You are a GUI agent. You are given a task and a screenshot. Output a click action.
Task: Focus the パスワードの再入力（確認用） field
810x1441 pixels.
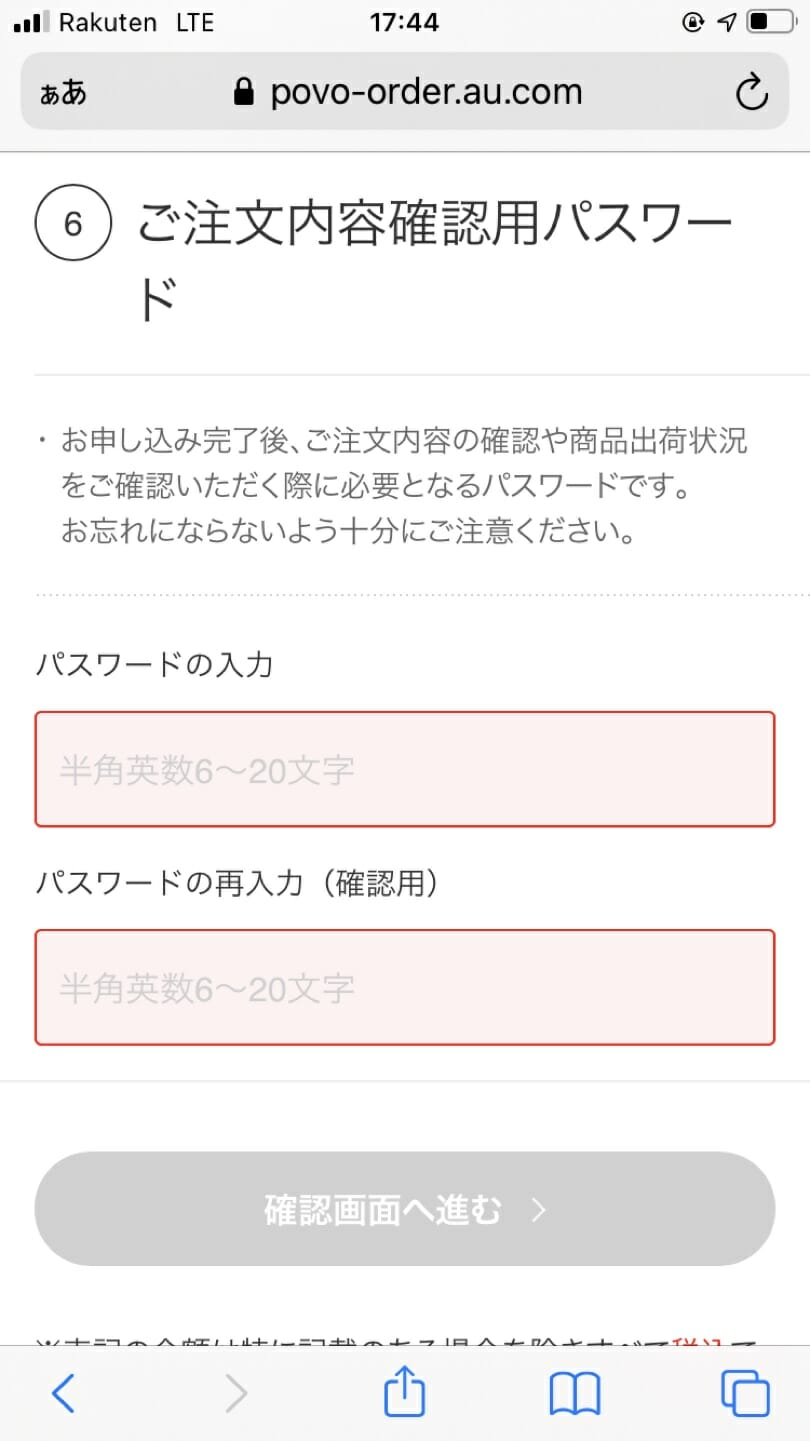coord(405,987)
